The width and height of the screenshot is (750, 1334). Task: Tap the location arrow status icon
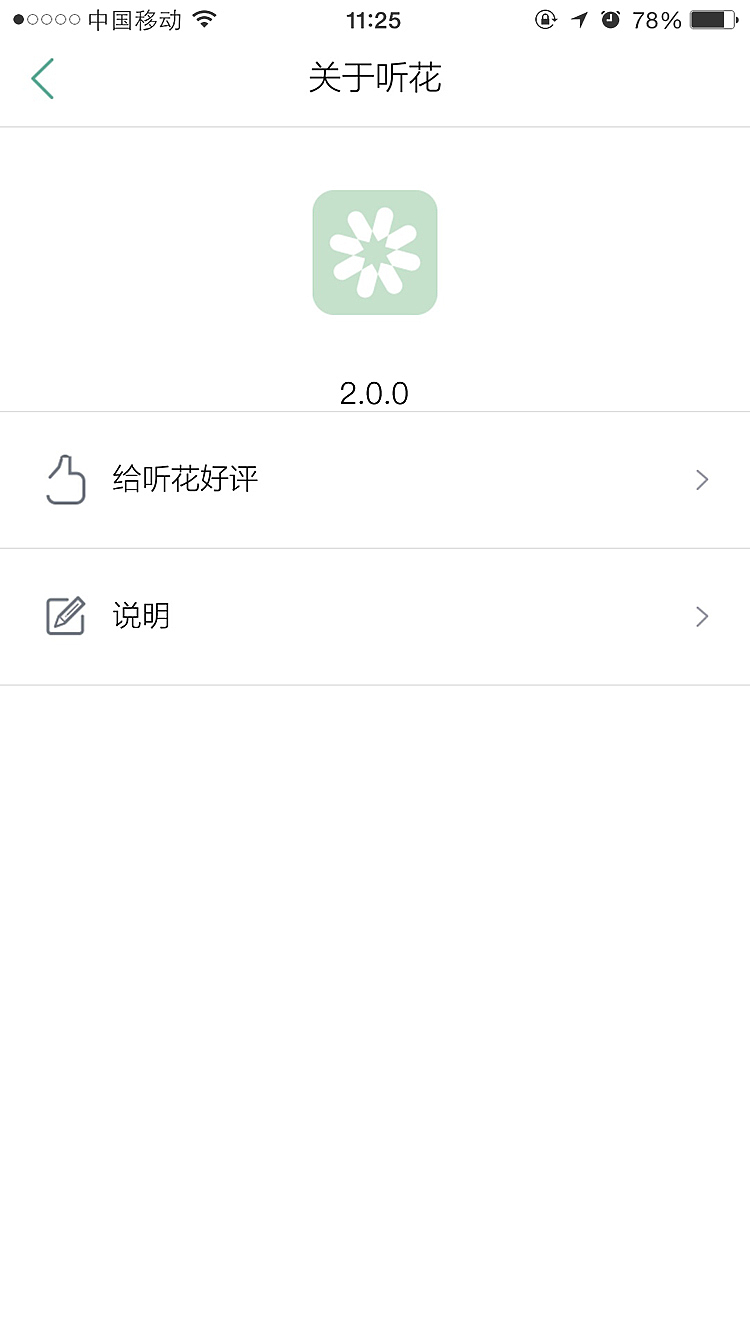(x=578, y=18)
